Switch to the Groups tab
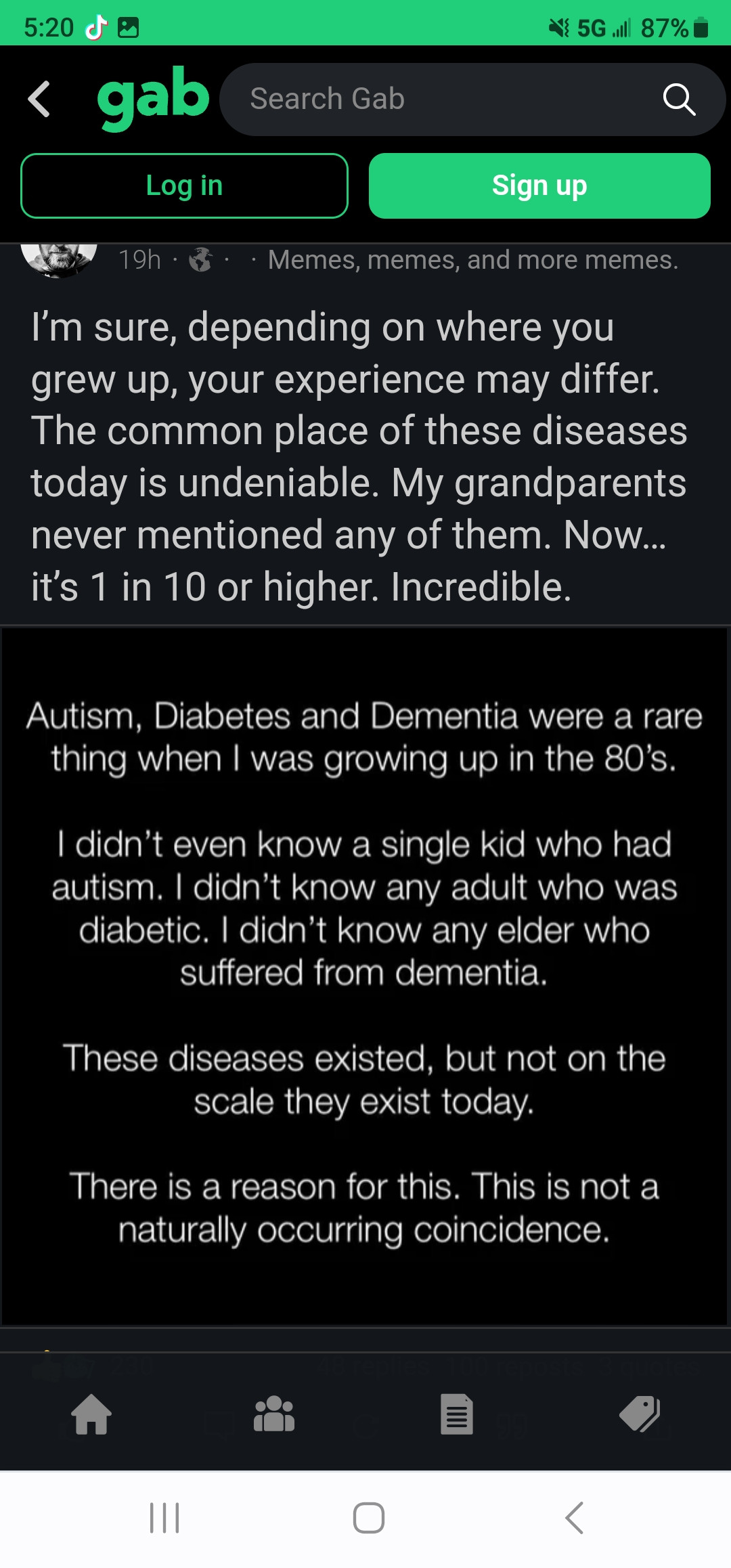 [x=274, y=1414]
